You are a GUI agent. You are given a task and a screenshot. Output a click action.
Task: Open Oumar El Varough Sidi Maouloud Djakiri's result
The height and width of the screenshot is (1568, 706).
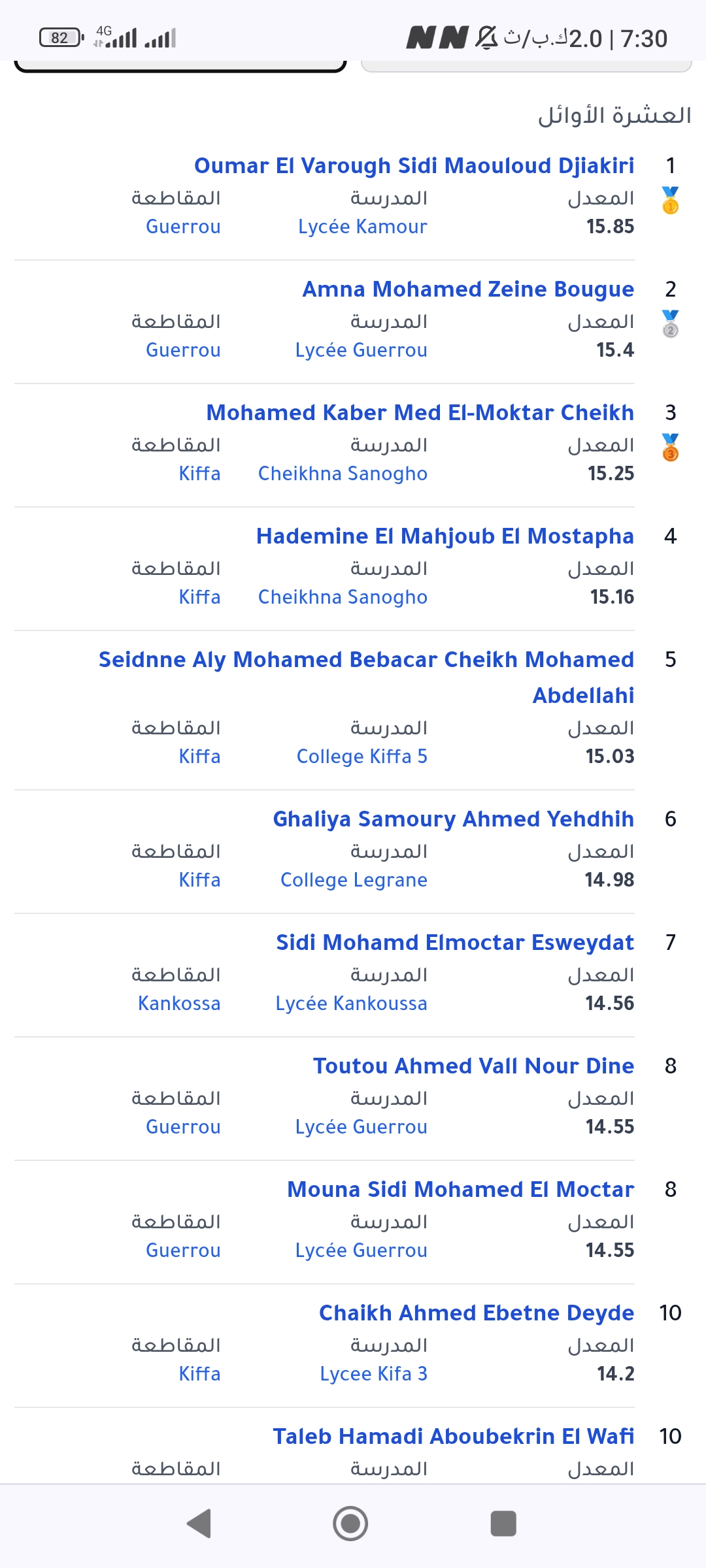414,165
